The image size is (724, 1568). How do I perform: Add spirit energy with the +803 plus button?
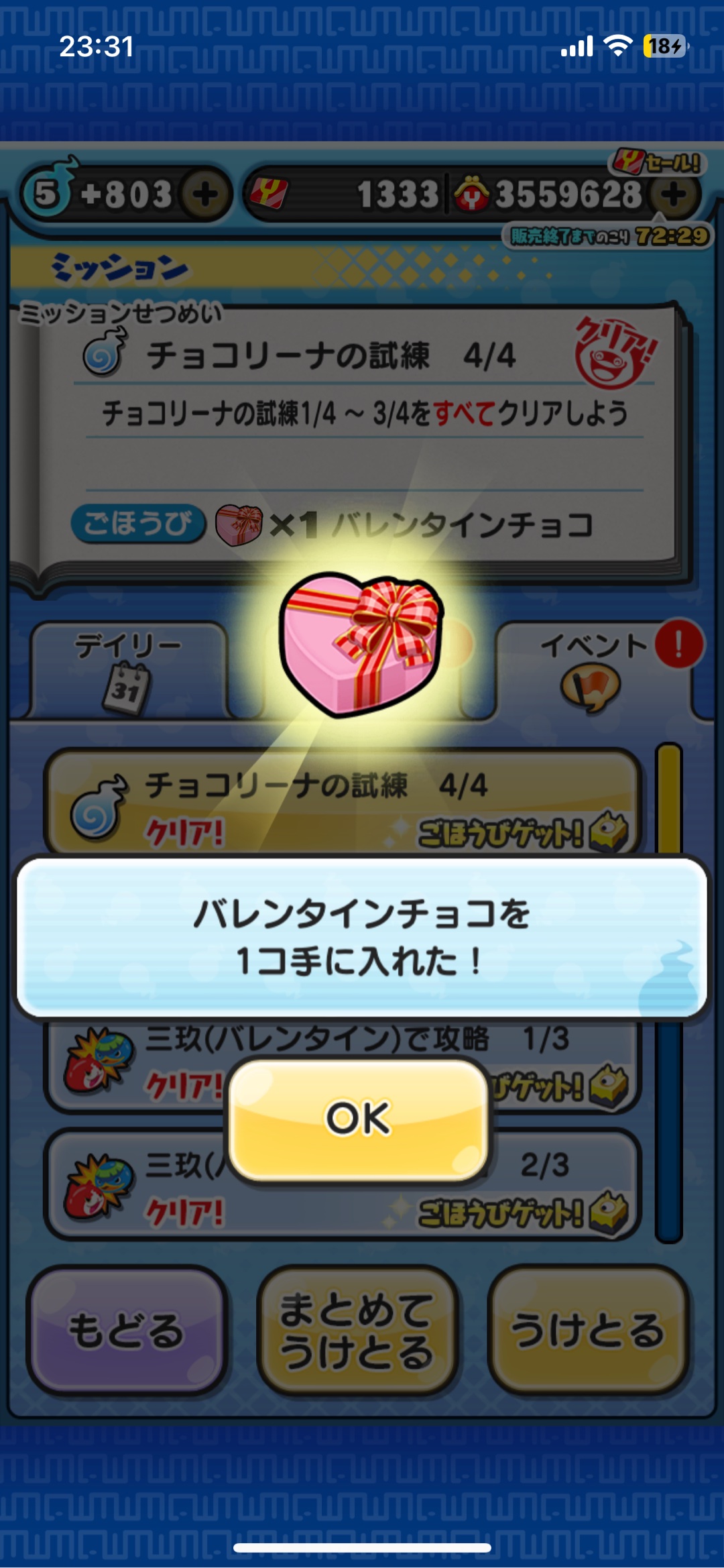[205, 194]
